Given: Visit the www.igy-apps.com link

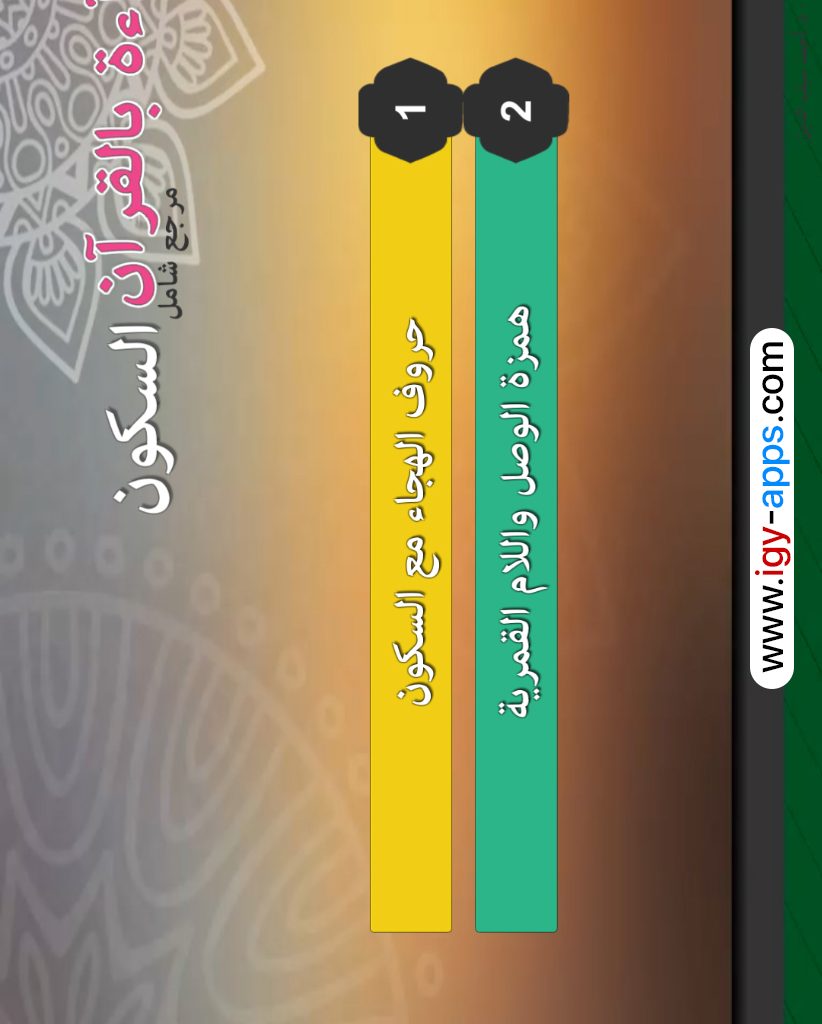Looking at the screenshot, I should [x=771, y=508].
